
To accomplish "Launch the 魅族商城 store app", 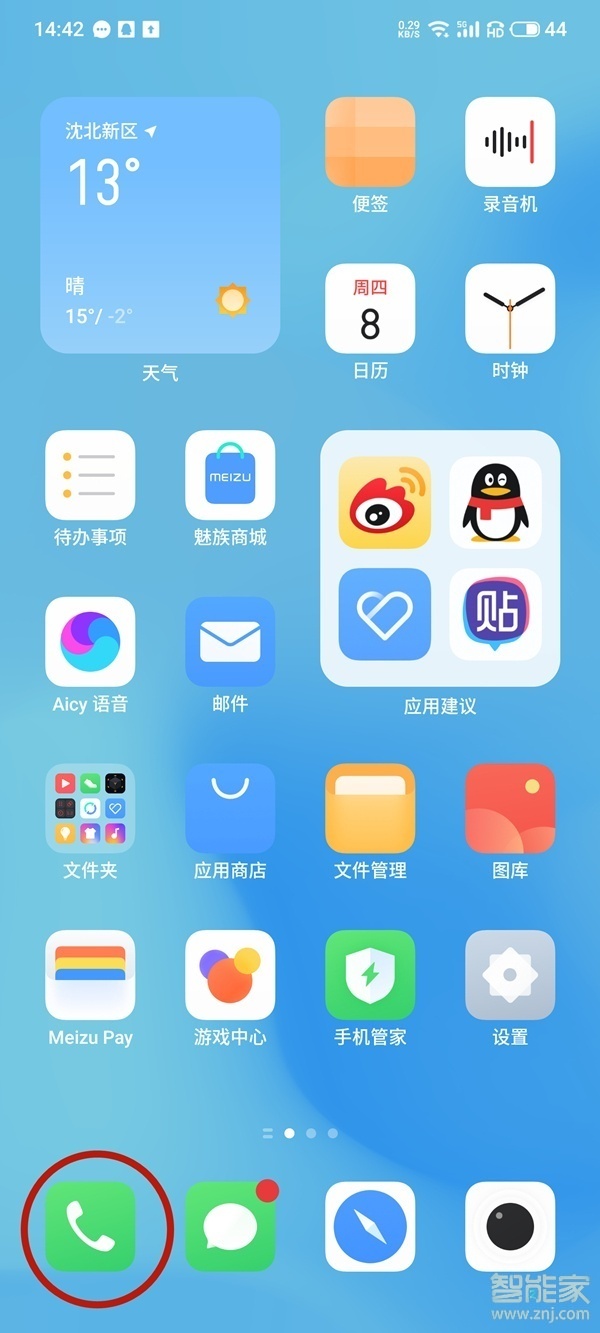I will click(230, 475).
